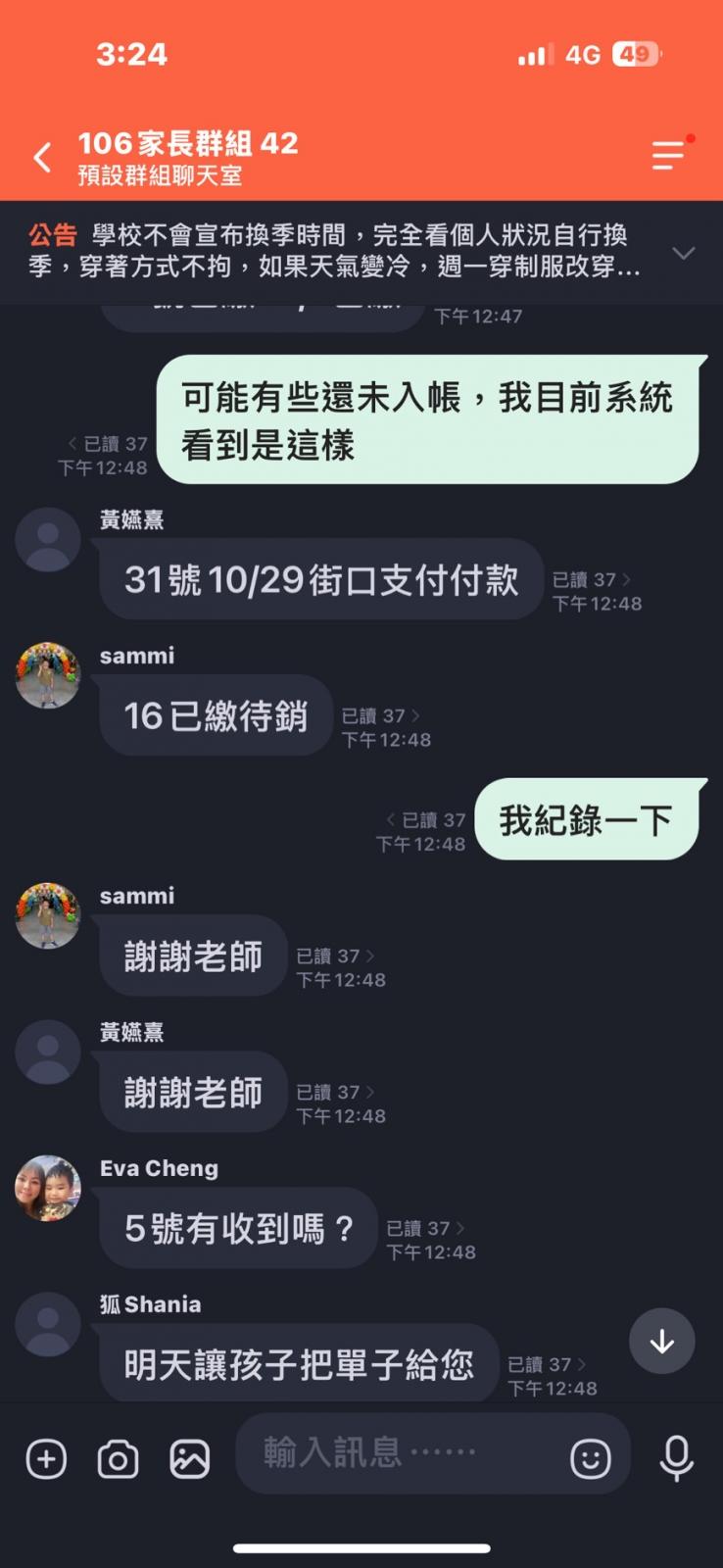723x1568 pixels.
Task: Open the camera to take a photo
Action: click(x=118, y=1458)
